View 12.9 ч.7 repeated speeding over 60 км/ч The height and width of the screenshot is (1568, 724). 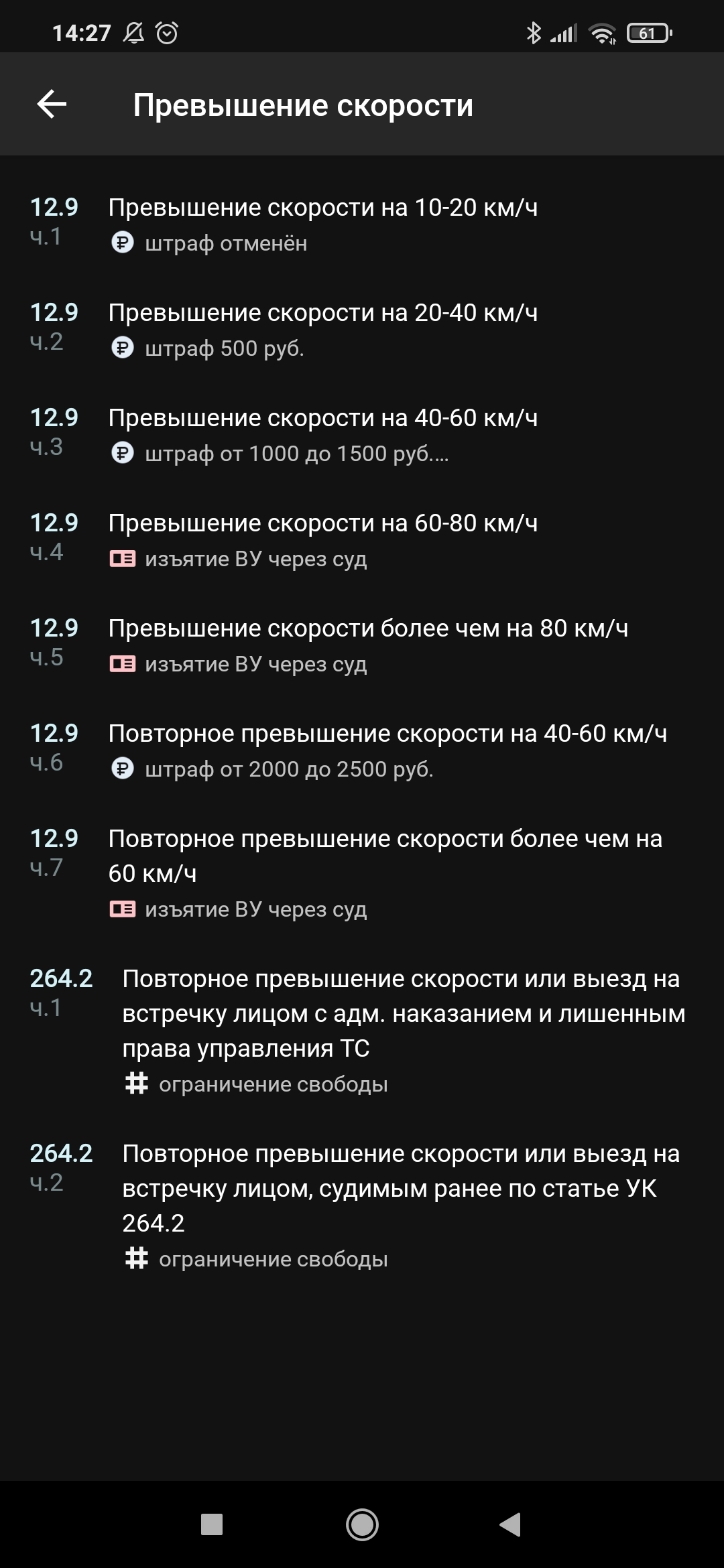click(x=362, y=872)
